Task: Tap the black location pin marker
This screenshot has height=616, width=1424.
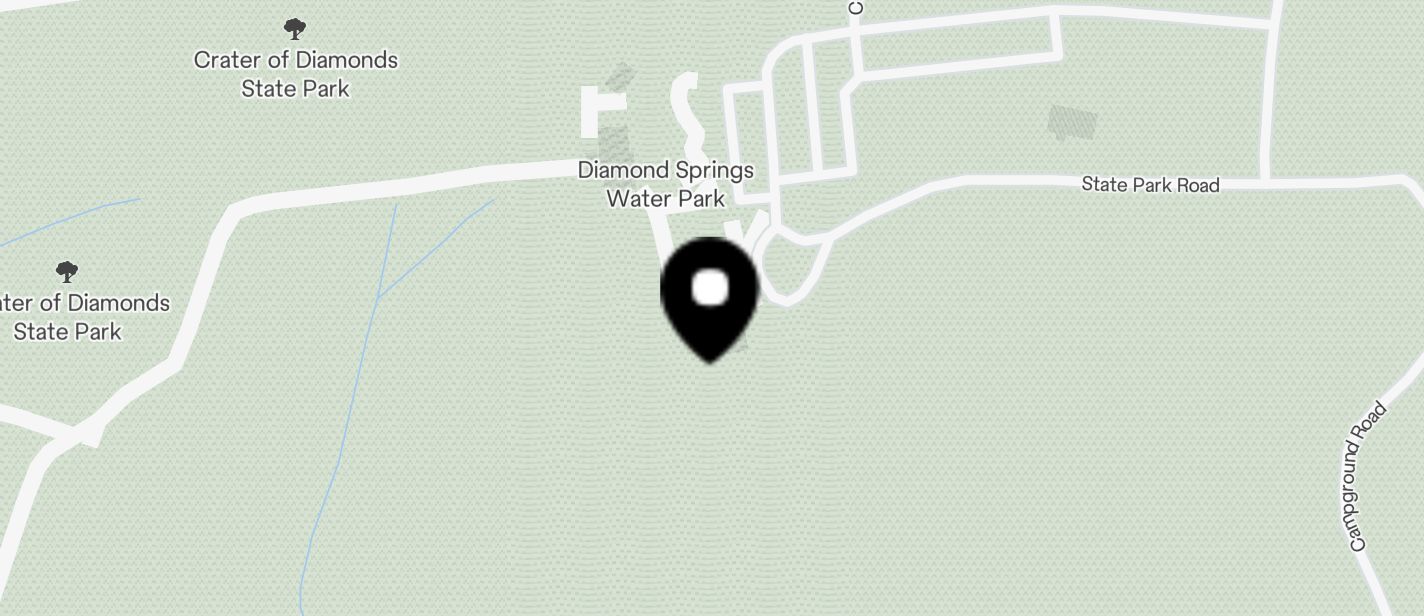Action: click(710, 296)
